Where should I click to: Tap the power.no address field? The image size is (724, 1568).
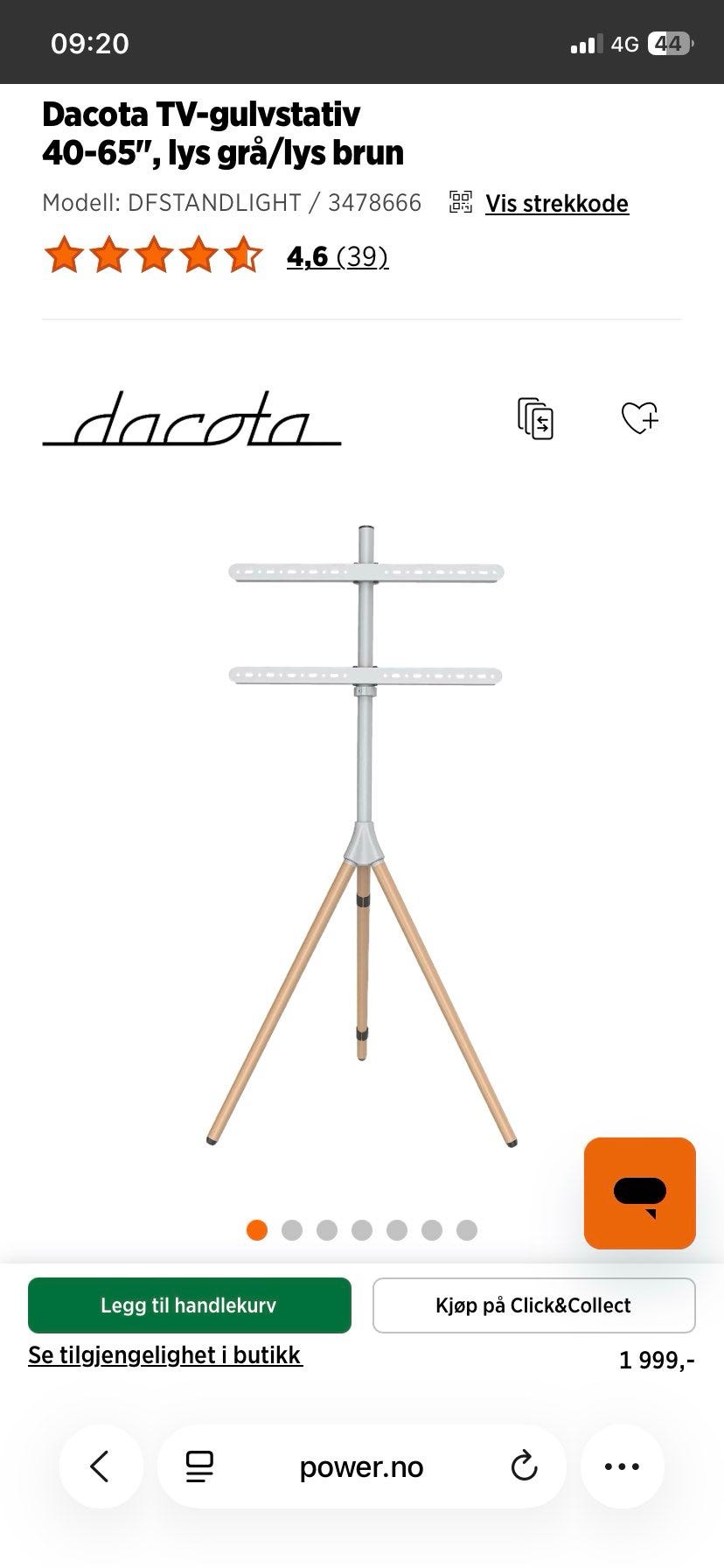tap(361, 1466)
